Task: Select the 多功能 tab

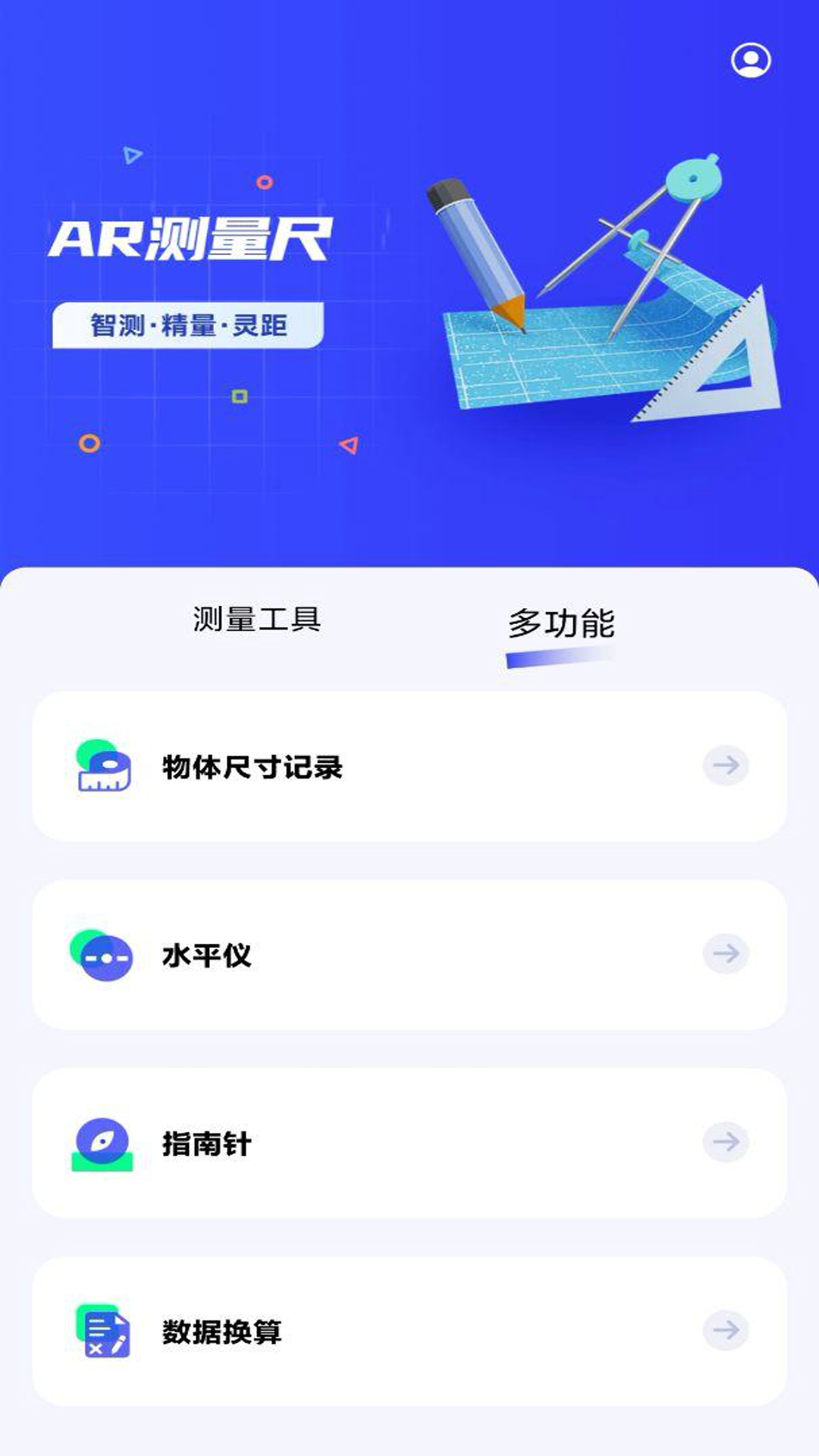Action: pyautogui.click(x=561, y=624)
